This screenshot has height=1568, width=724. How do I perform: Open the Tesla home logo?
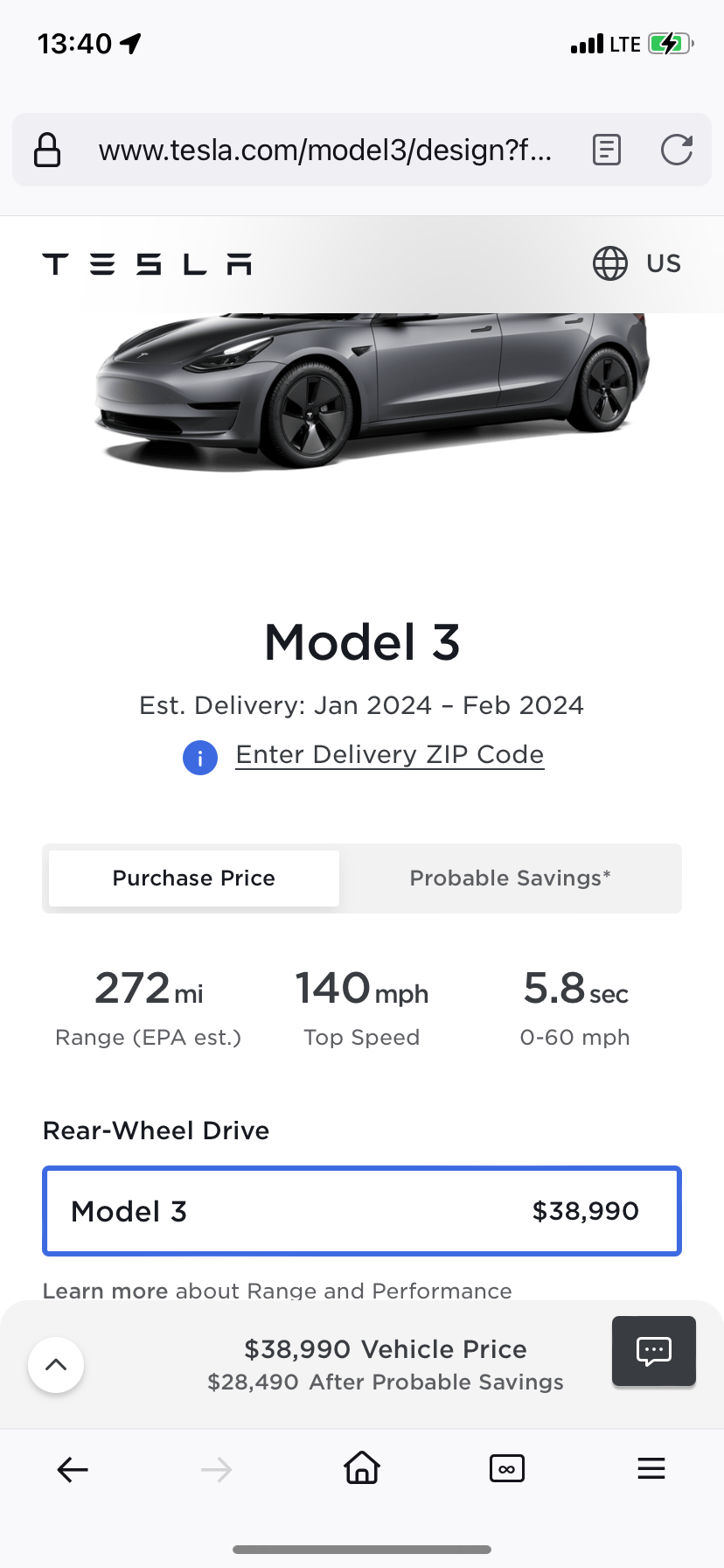(x=147, y=263)
